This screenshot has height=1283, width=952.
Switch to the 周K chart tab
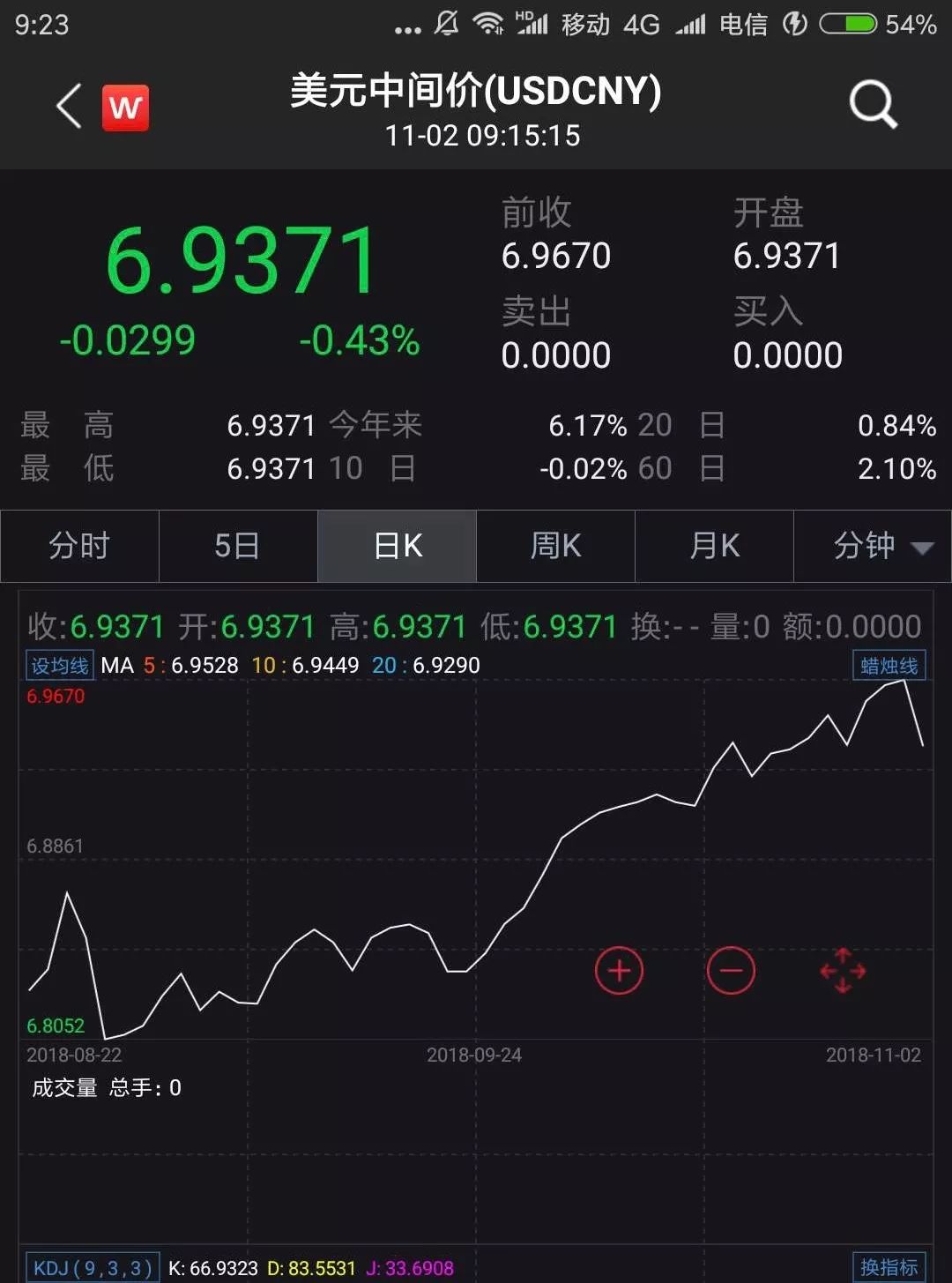click(555, 546)
